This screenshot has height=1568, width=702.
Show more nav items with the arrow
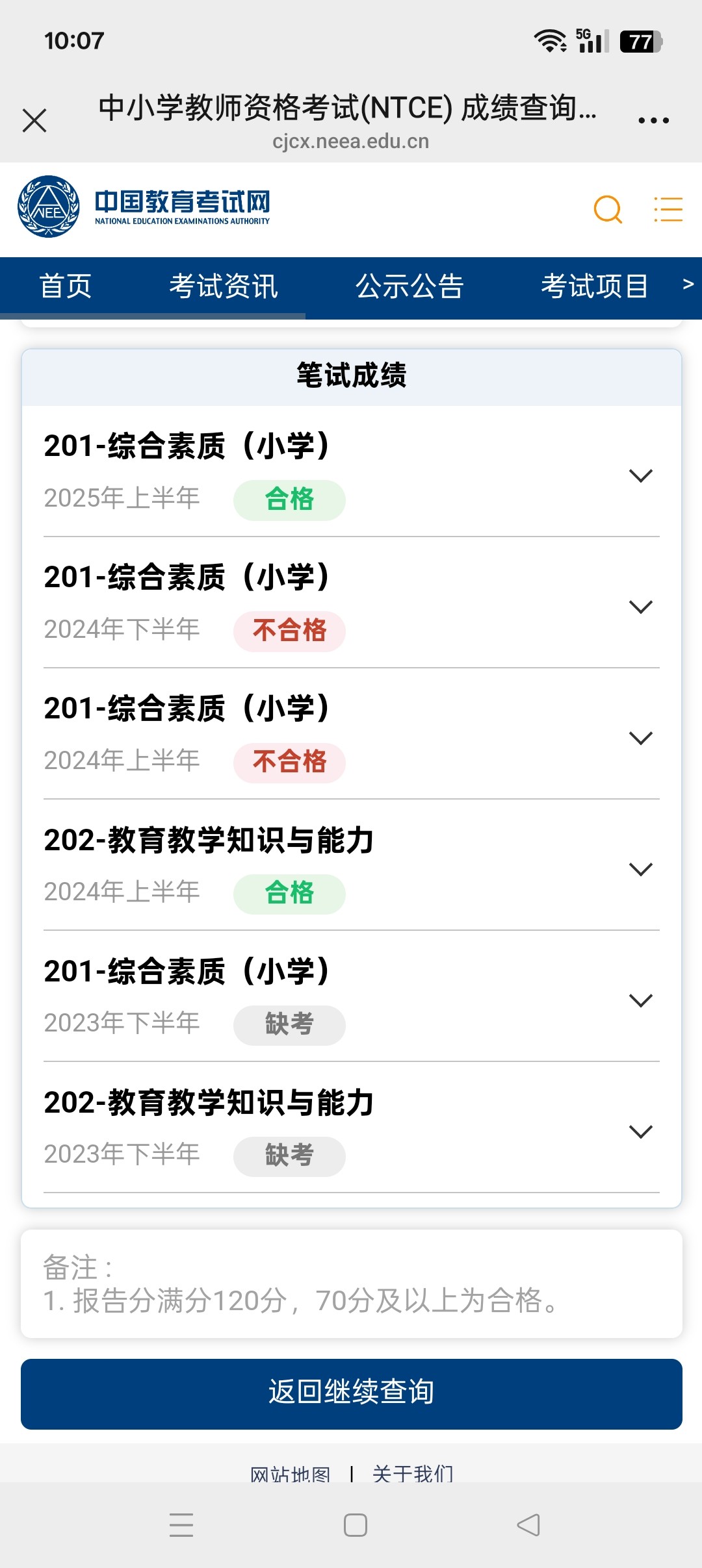(x=688, y=284)
